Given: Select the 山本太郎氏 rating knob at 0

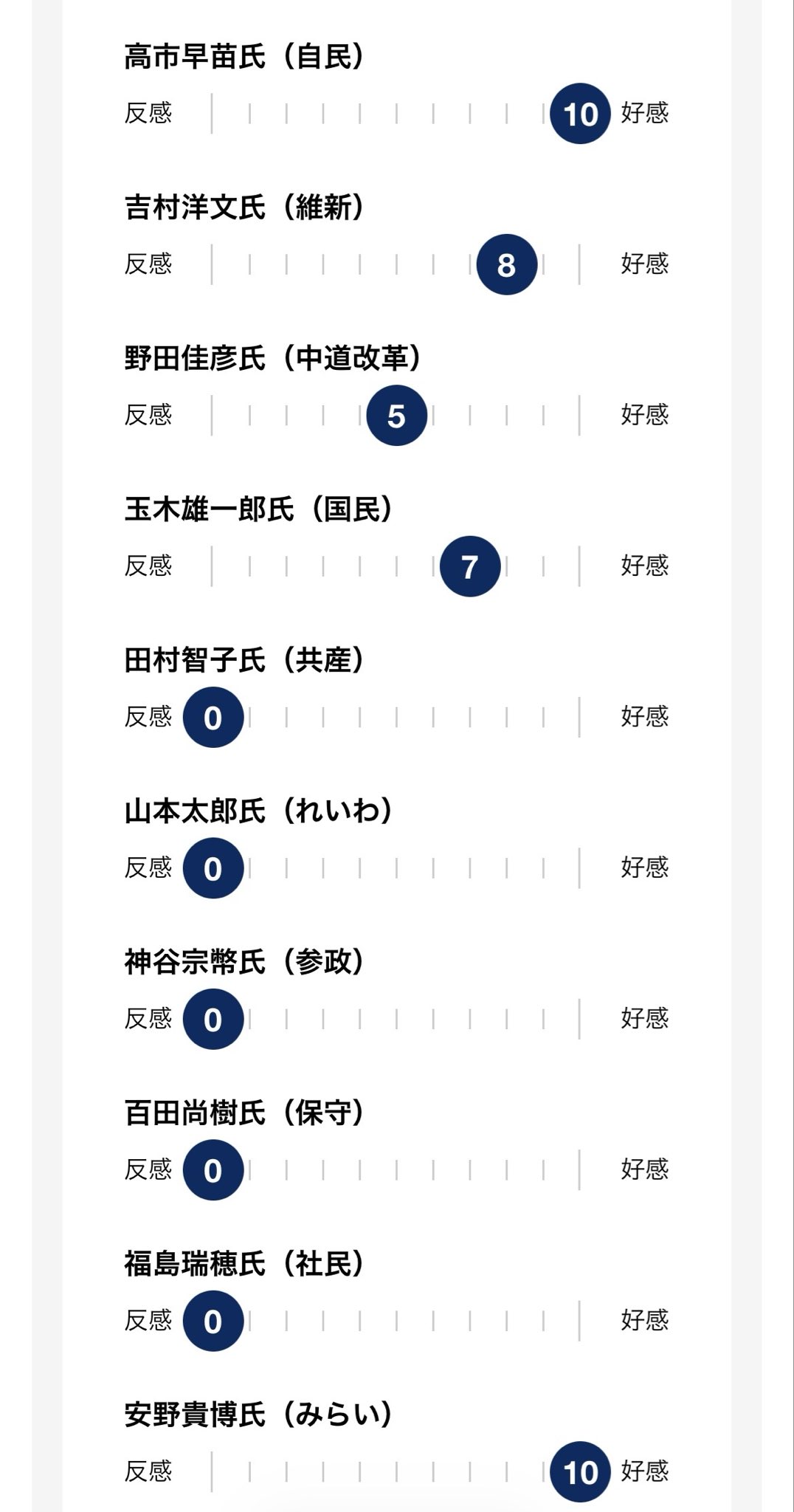Looking at the screenshot, I should 213,868.
